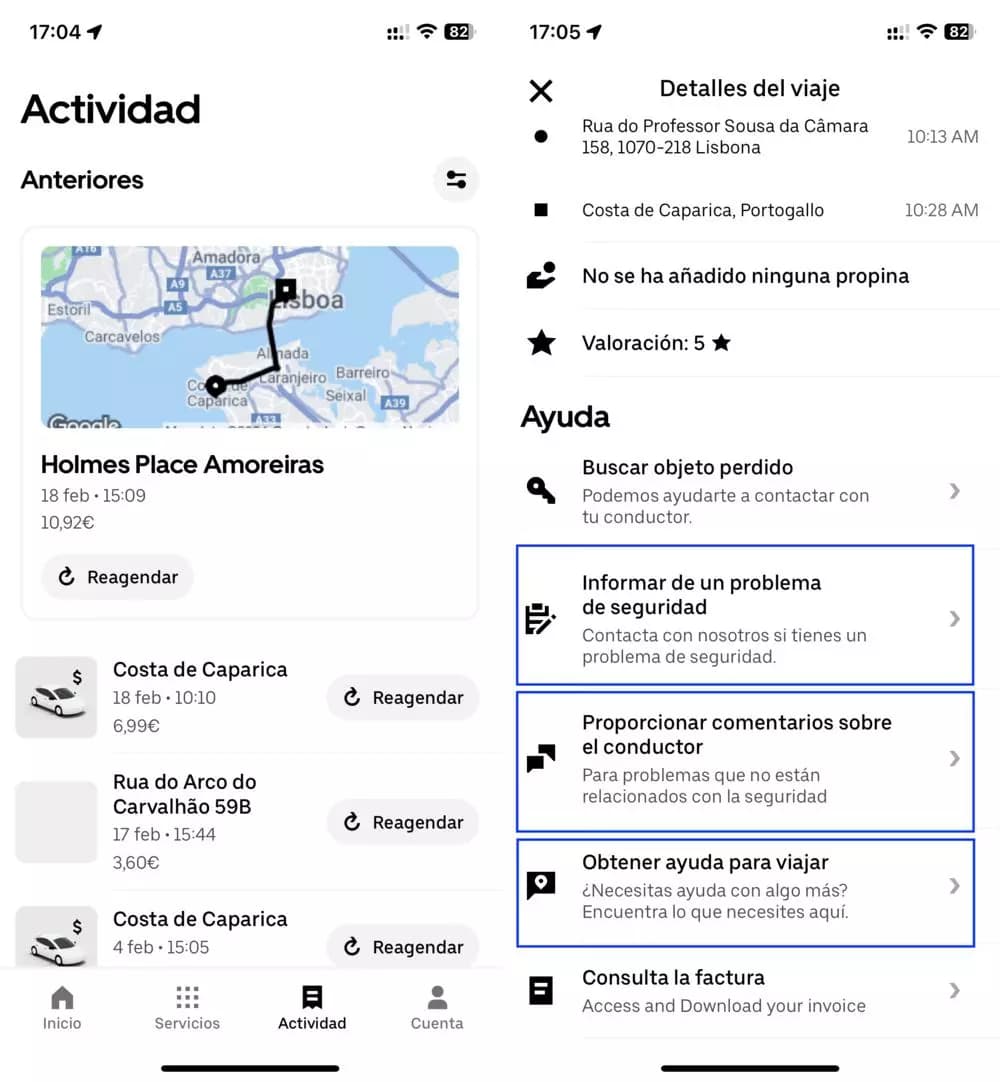
Task: Close the Detalles del viaje screen
Action: [x=540, y=91]
